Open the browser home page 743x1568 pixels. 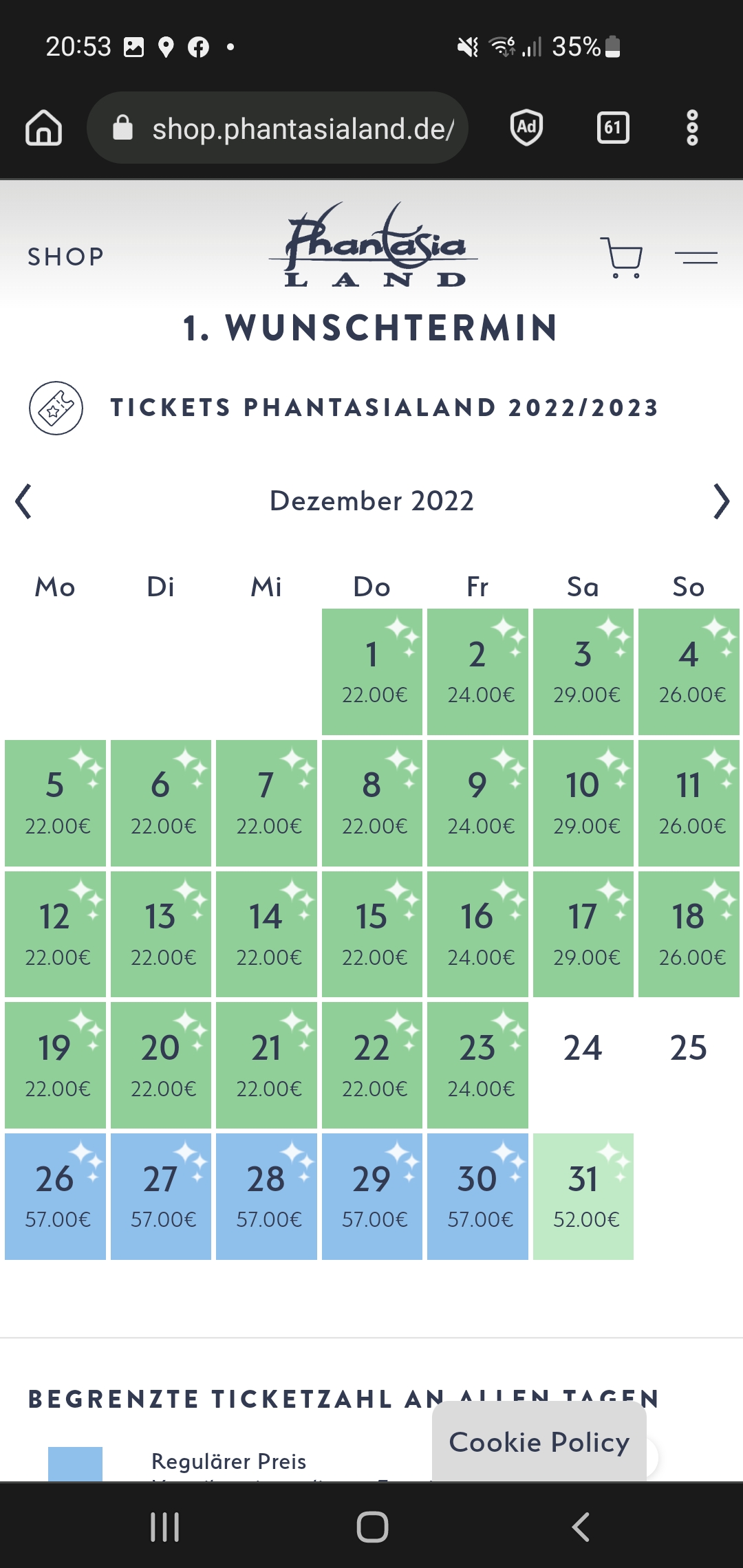coord(44,128)
